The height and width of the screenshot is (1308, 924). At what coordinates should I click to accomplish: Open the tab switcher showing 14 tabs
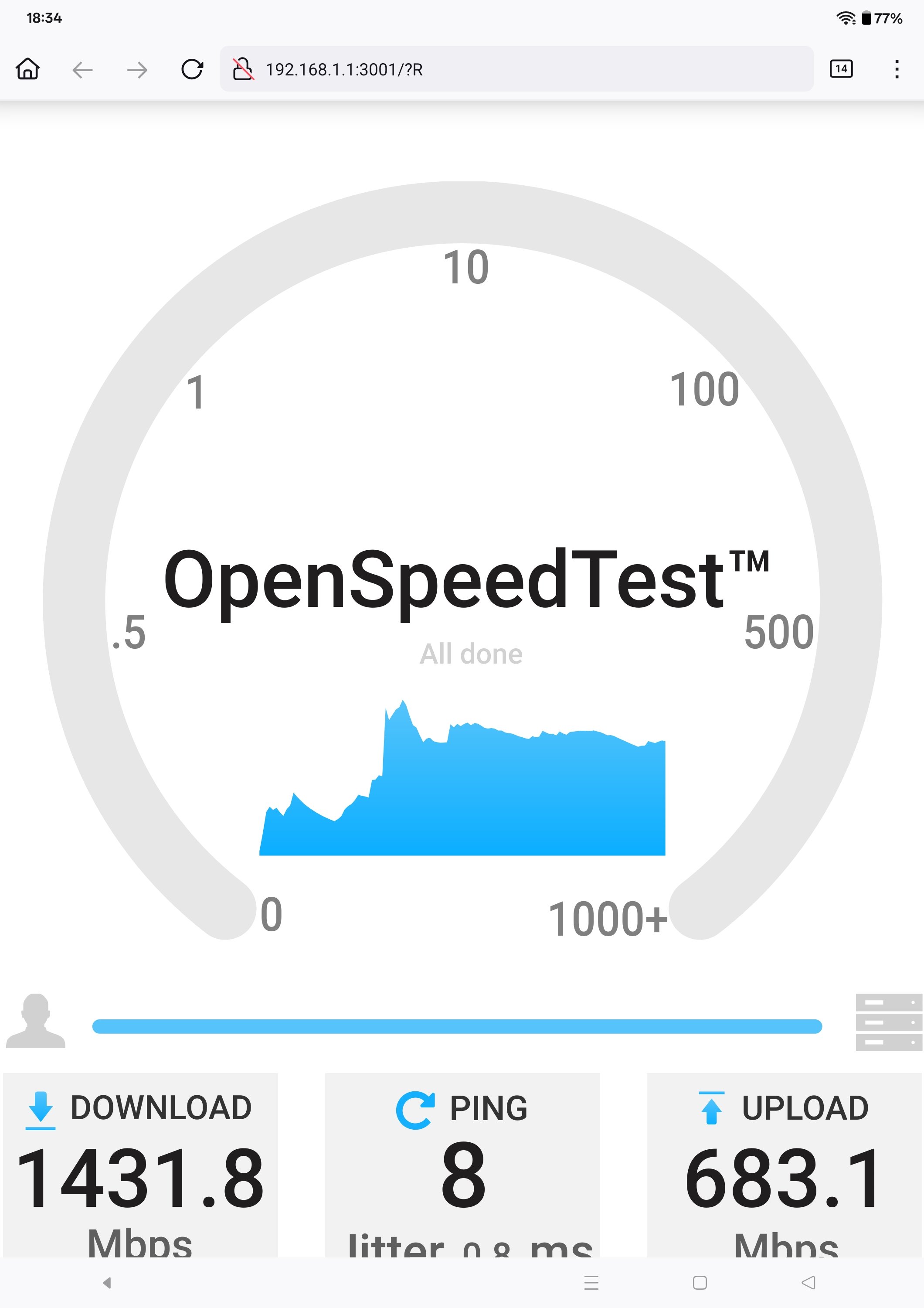pyautogui.click(x=841, y=69)
